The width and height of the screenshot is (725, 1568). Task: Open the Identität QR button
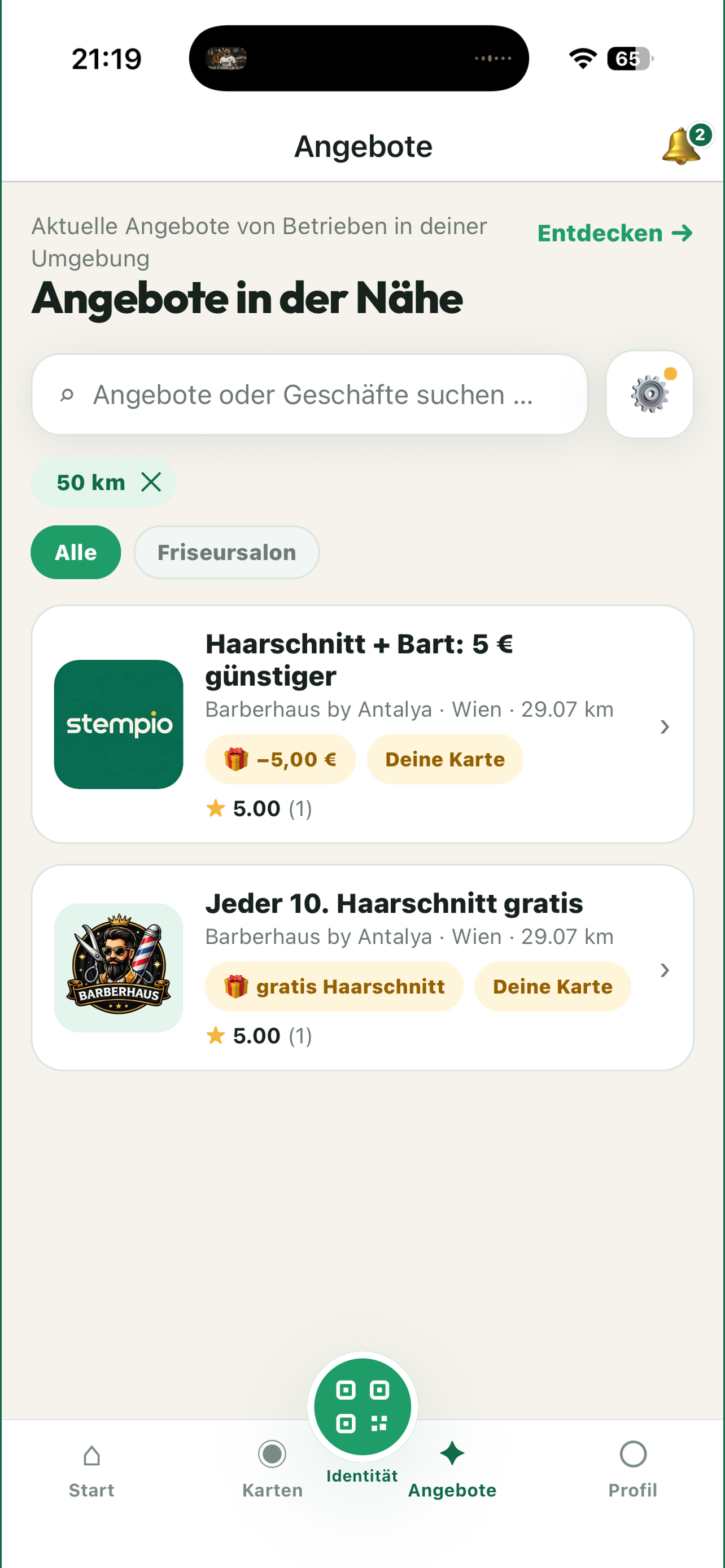(x=362, y=1407)
